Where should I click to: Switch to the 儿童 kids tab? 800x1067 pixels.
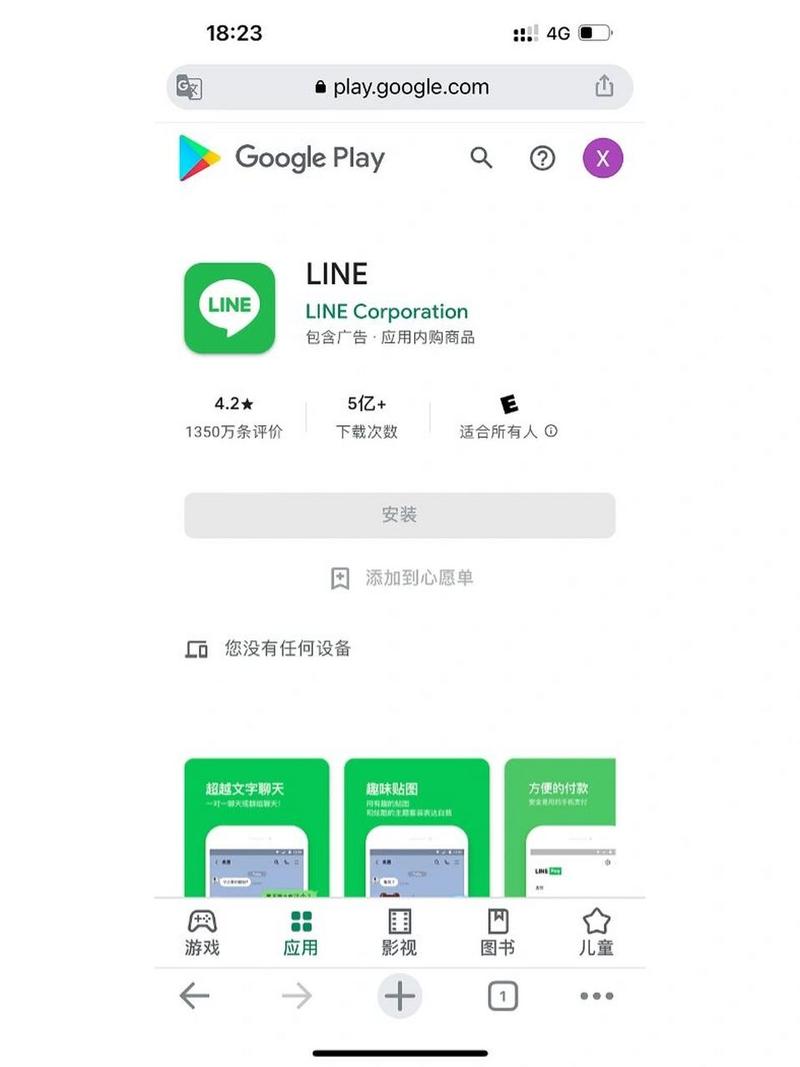tap(596, 932)
